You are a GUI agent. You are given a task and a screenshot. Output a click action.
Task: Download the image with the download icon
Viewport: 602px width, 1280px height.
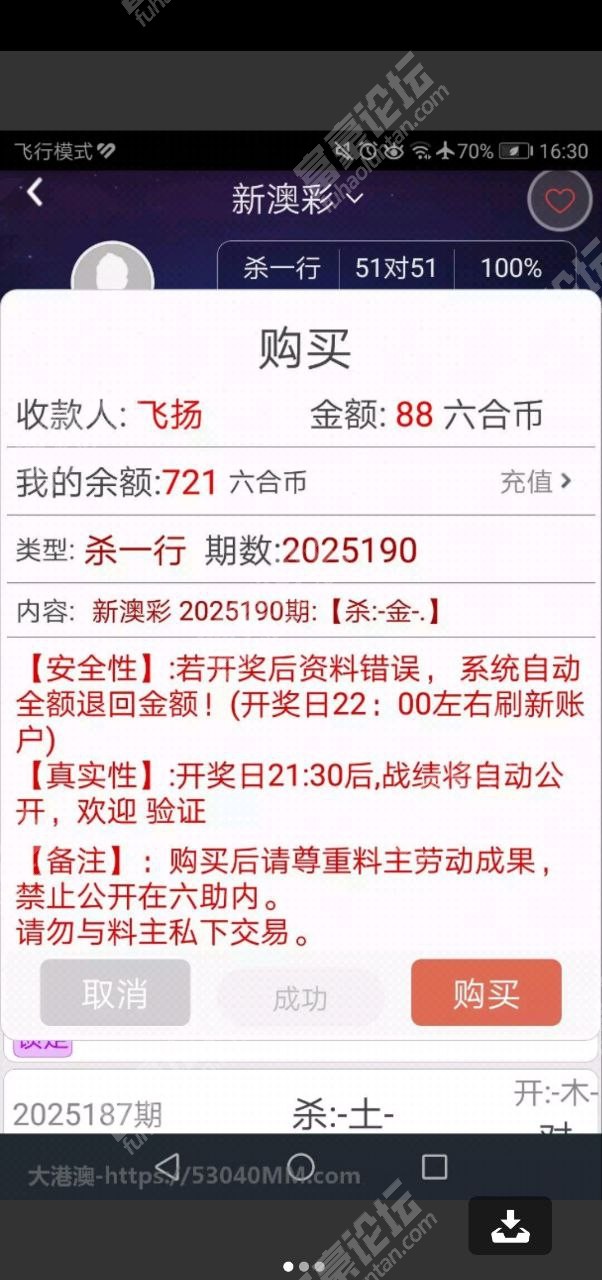510,1225
